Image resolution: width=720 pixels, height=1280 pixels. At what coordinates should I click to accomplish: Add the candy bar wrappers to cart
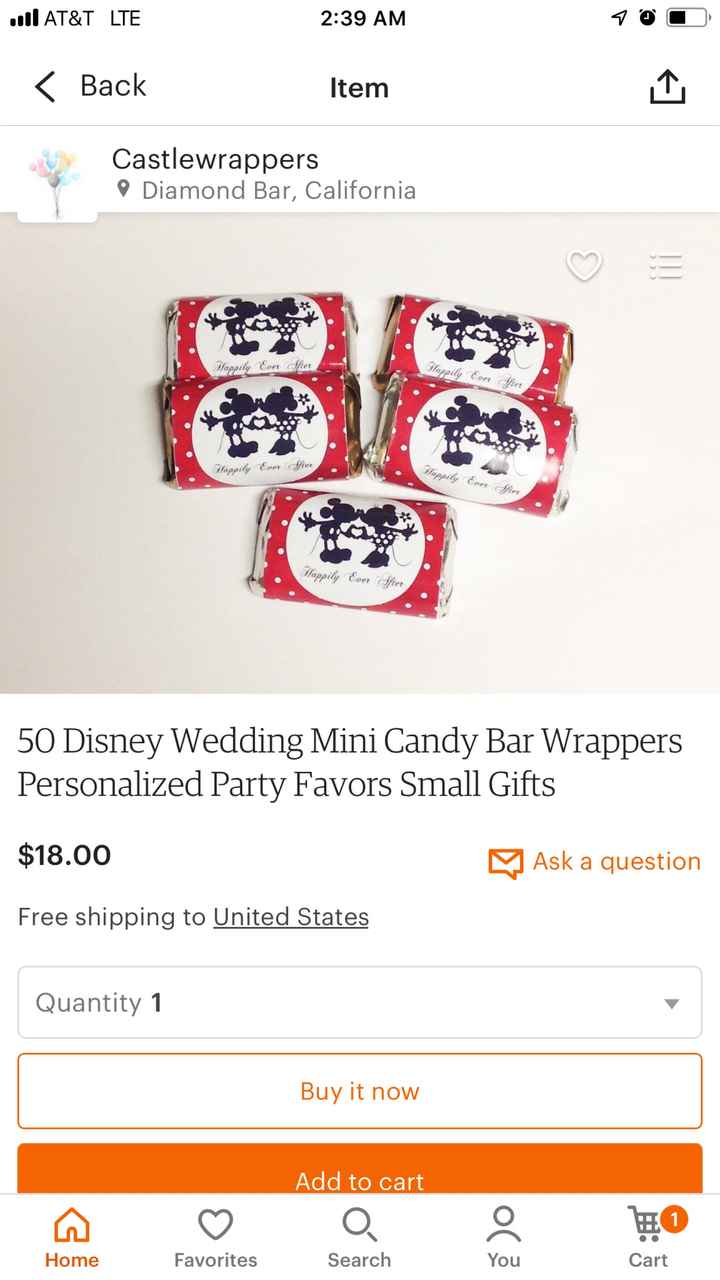359,1181
